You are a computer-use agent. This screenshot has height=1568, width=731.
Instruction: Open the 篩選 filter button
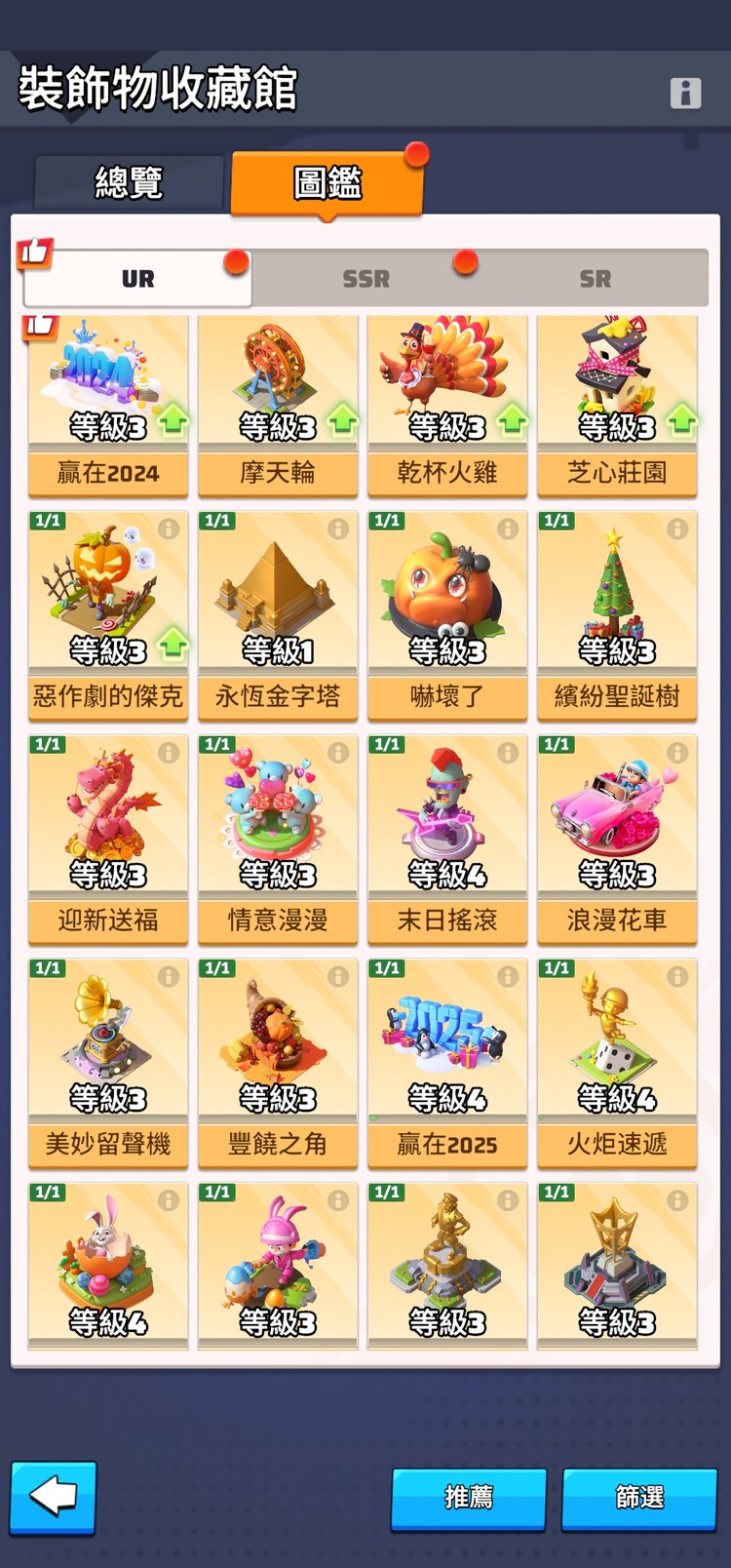(639, 1497)
